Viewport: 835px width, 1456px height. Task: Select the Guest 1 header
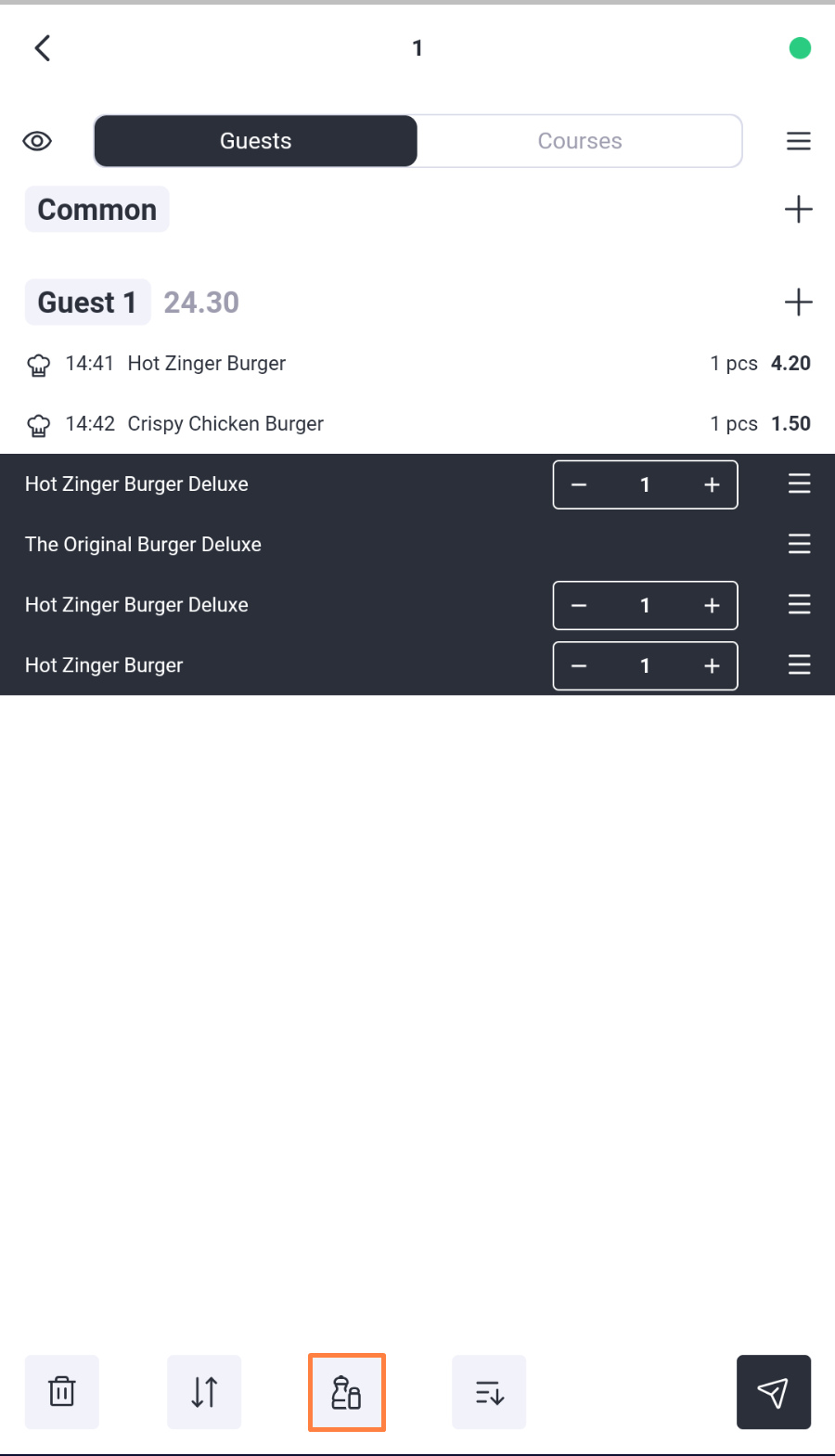(87, 303)
